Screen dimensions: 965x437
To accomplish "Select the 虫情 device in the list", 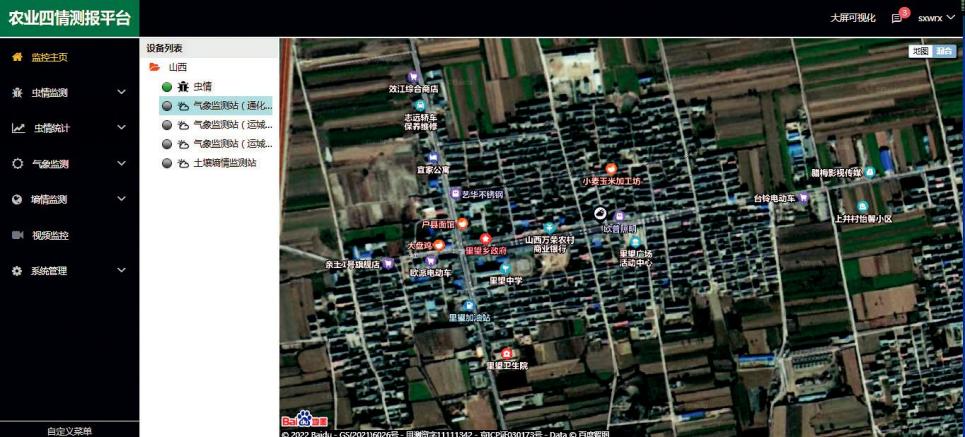I will click(202, 87).
